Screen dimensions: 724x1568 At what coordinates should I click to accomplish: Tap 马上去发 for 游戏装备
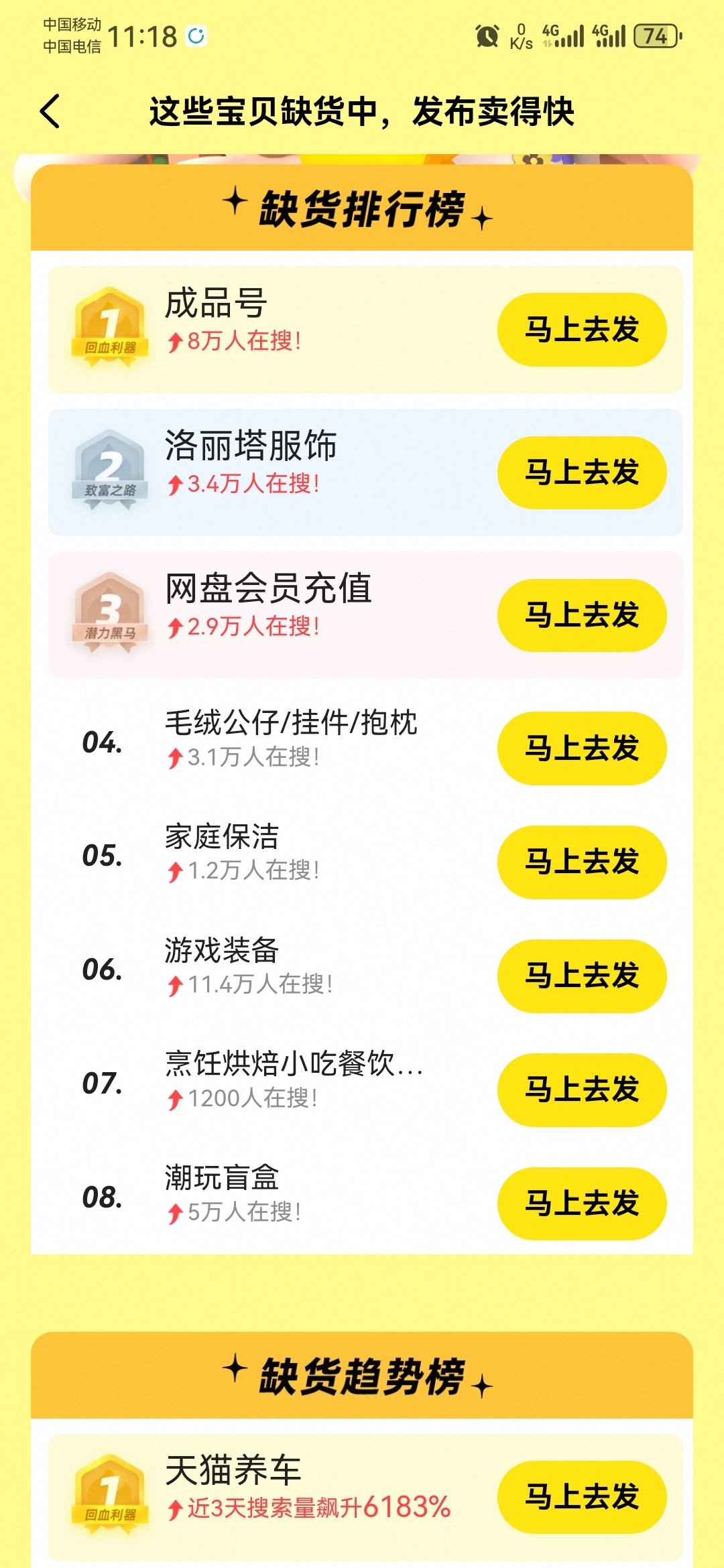[x=582, y=976]
